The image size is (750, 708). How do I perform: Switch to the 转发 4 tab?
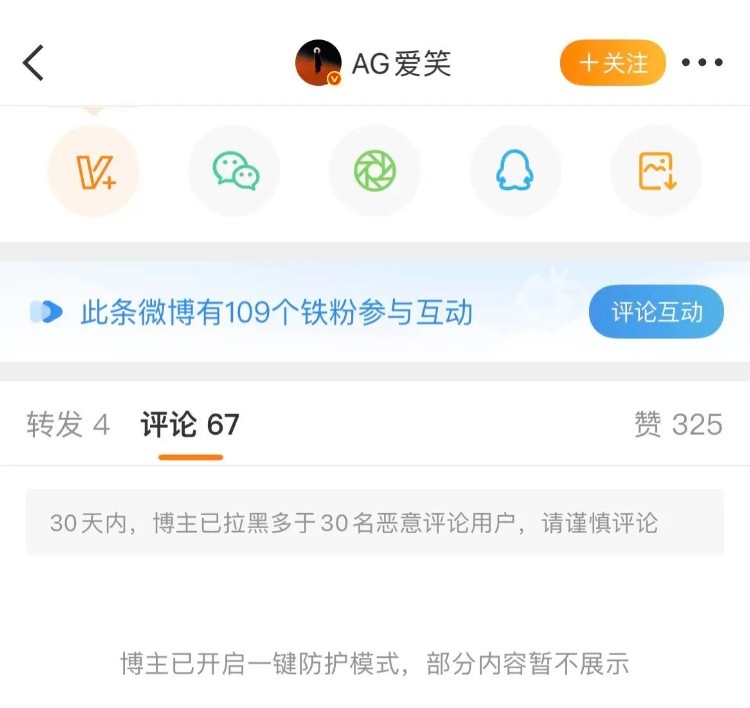[x=68, y=425]
